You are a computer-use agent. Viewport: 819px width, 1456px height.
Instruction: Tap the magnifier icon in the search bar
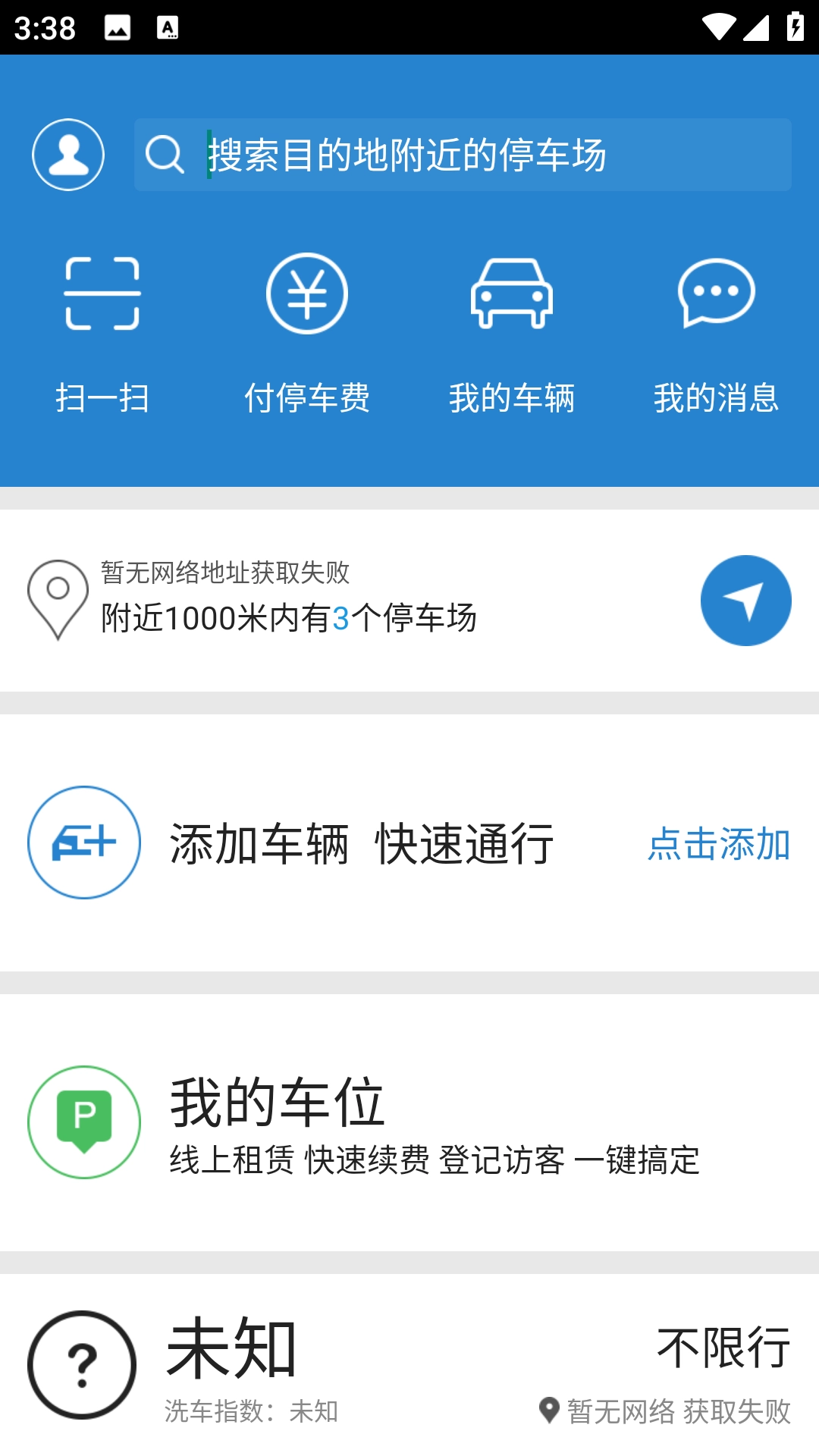coord(164,155)
